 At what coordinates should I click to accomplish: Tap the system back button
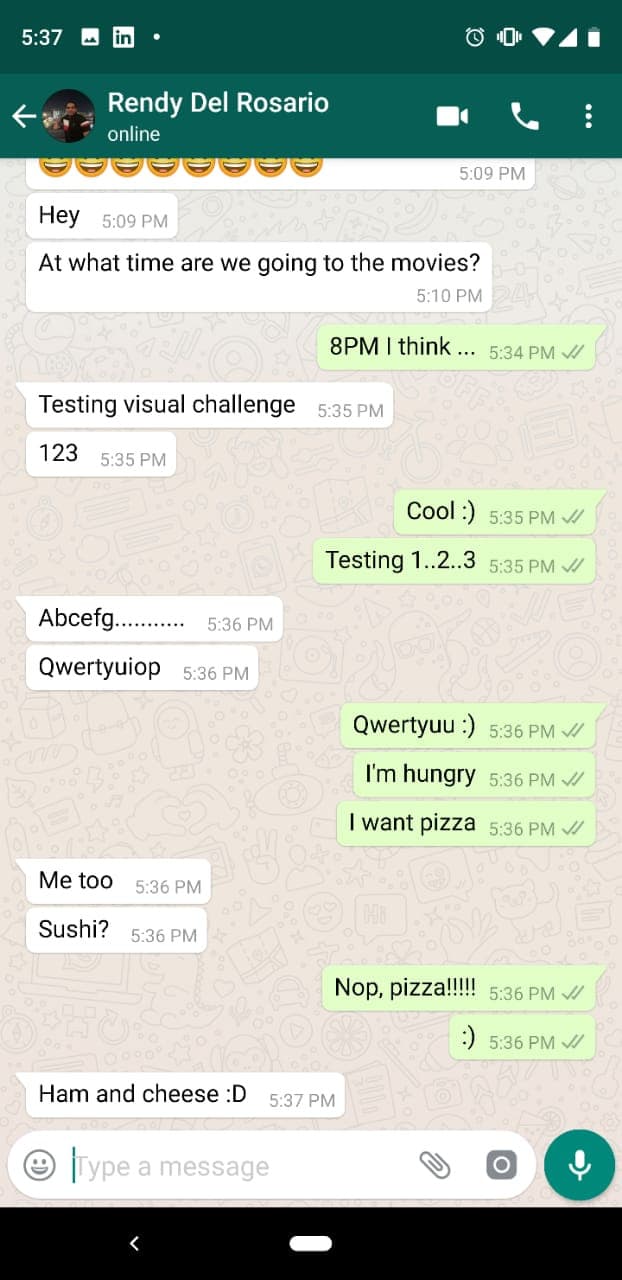[x=135, y=1243]
